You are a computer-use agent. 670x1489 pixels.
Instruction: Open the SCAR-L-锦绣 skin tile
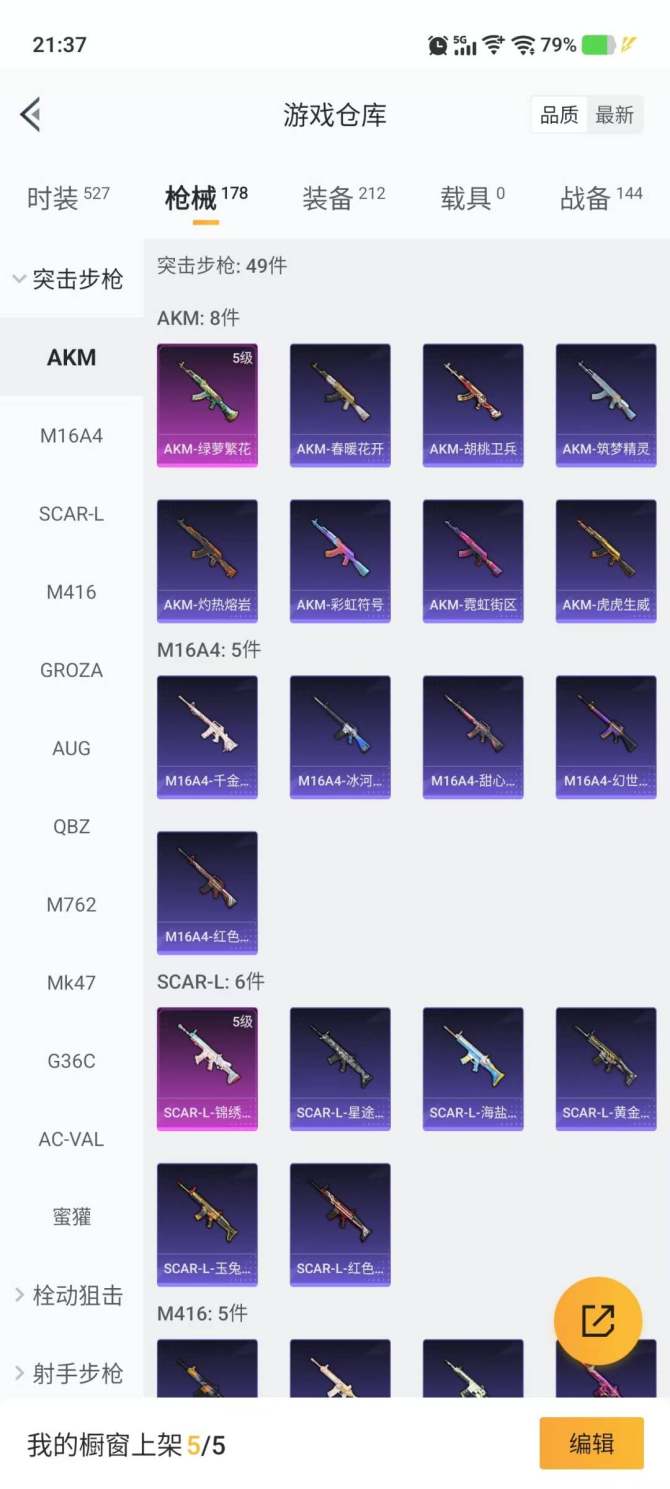[x=207, y=1069]
